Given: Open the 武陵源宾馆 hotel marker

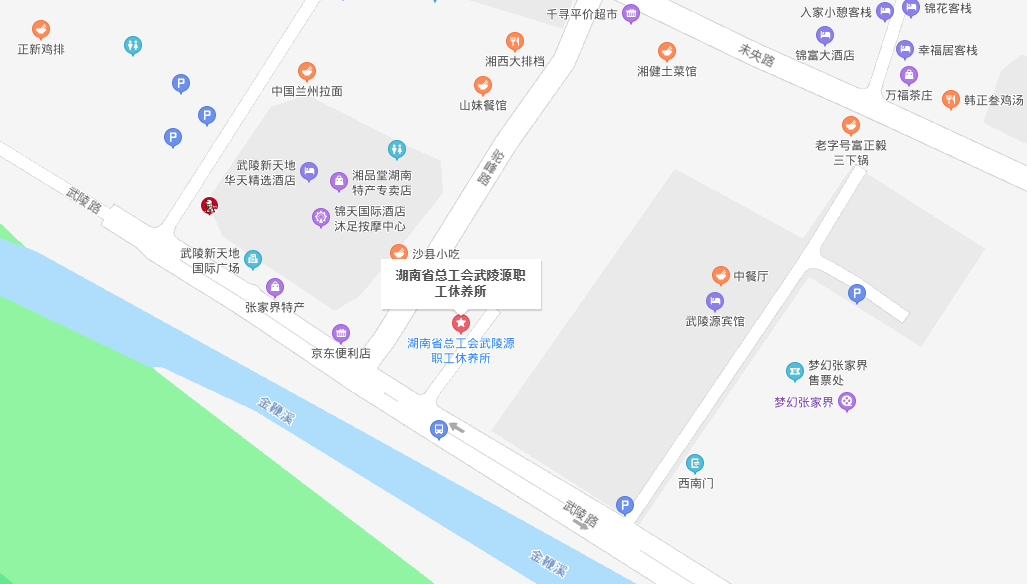Looking at the screenshot, I should point(715,300).
